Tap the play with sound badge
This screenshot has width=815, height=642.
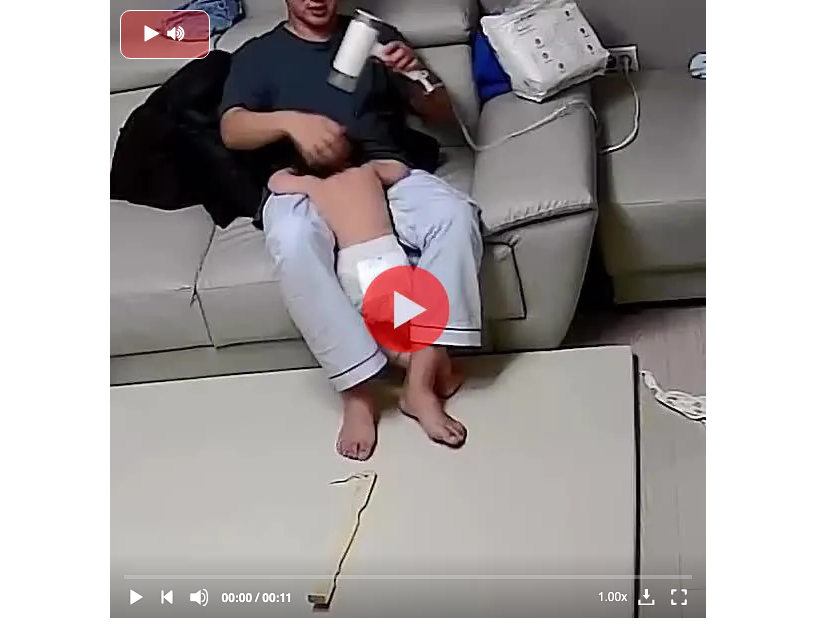pos(165,34)
